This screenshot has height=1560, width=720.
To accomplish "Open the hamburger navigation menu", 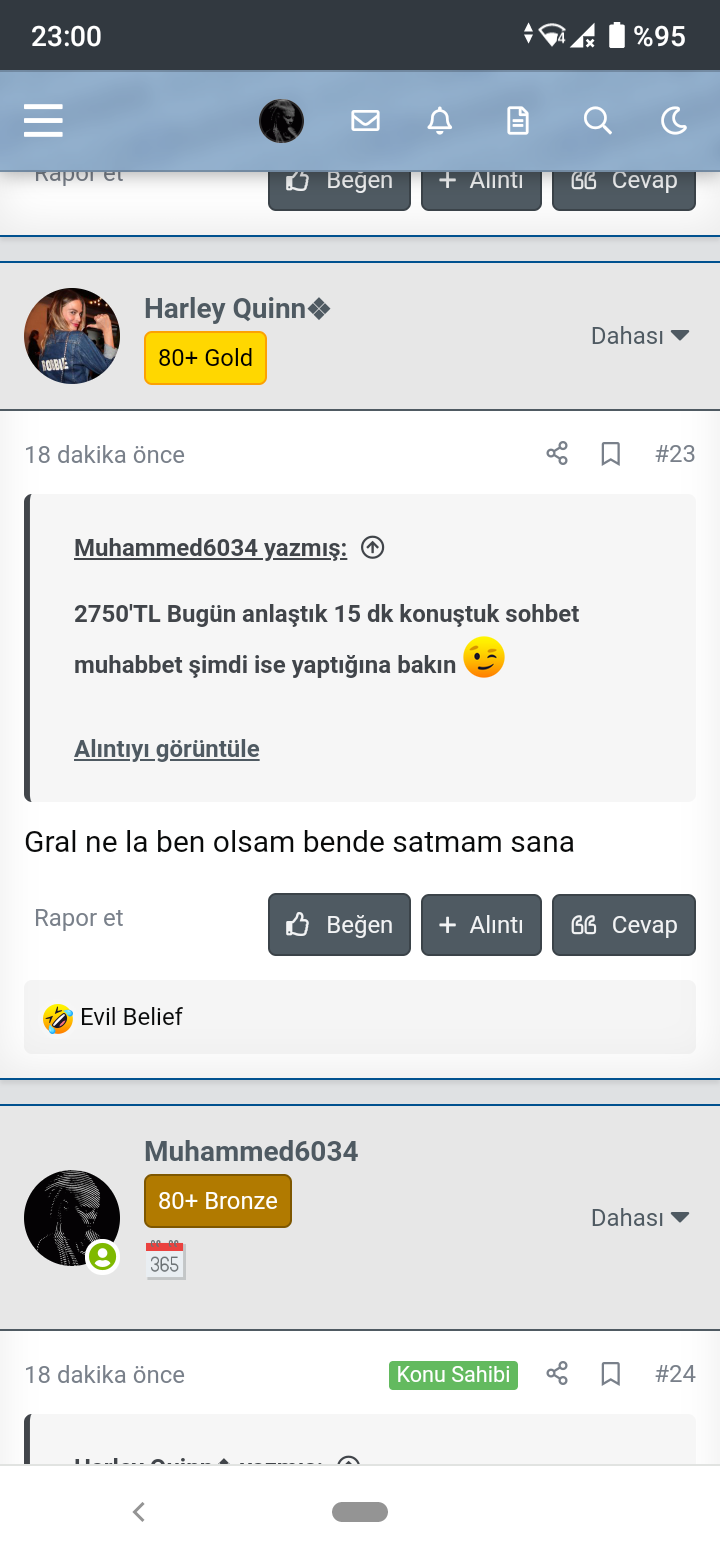I will [42, 120].
